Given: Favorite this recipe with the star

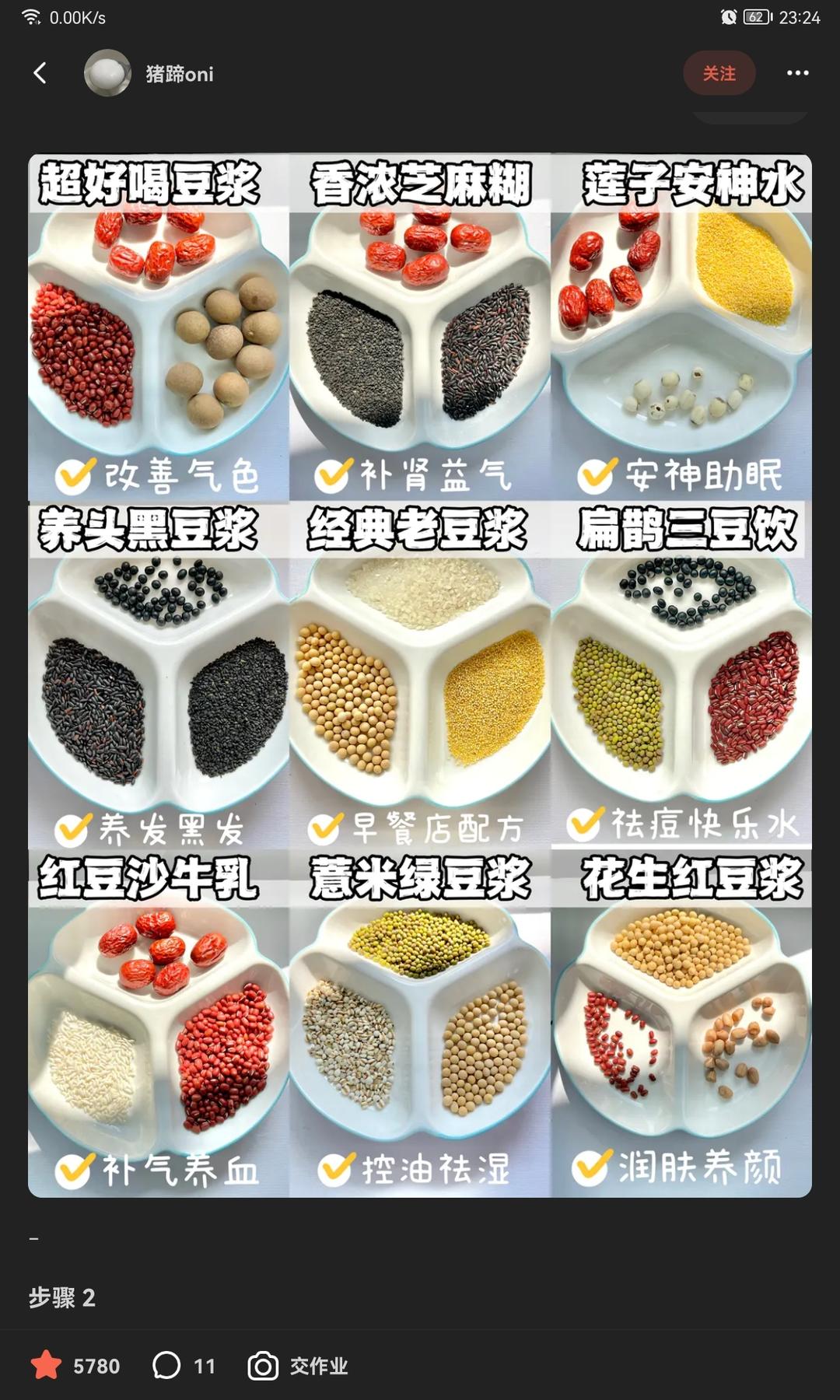Looking at the screenshot, I should coord(47,1366).
